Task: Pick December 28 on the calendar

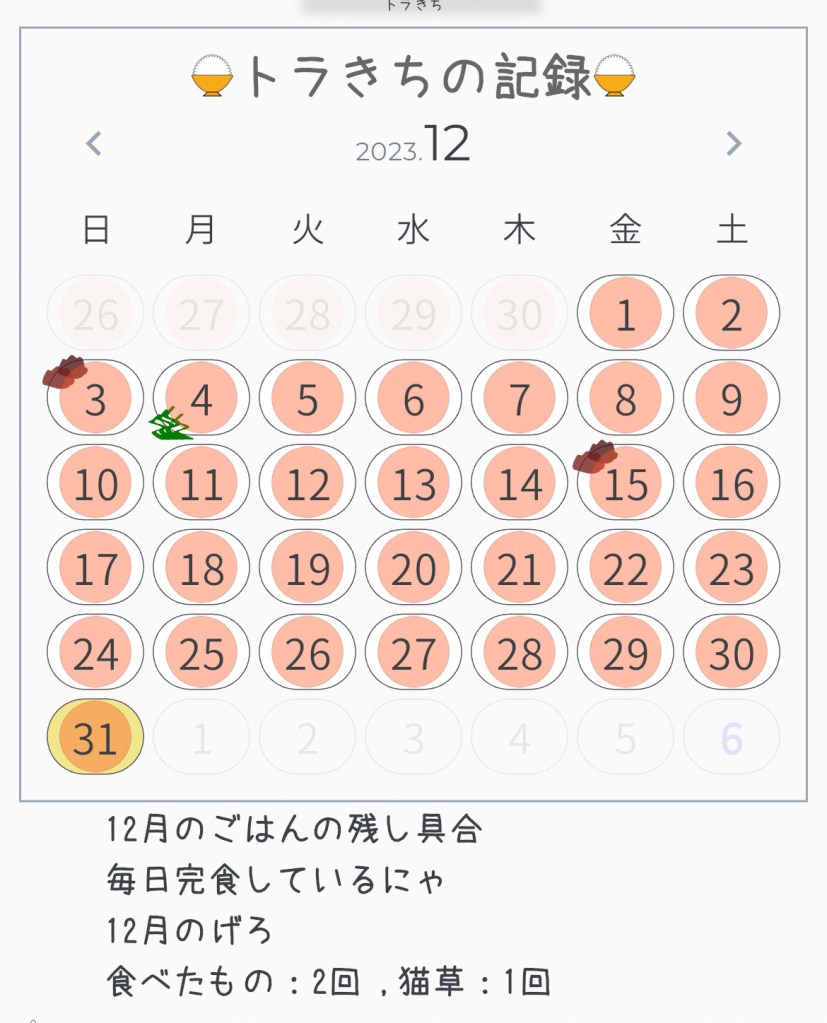Action: pos(520,654)
